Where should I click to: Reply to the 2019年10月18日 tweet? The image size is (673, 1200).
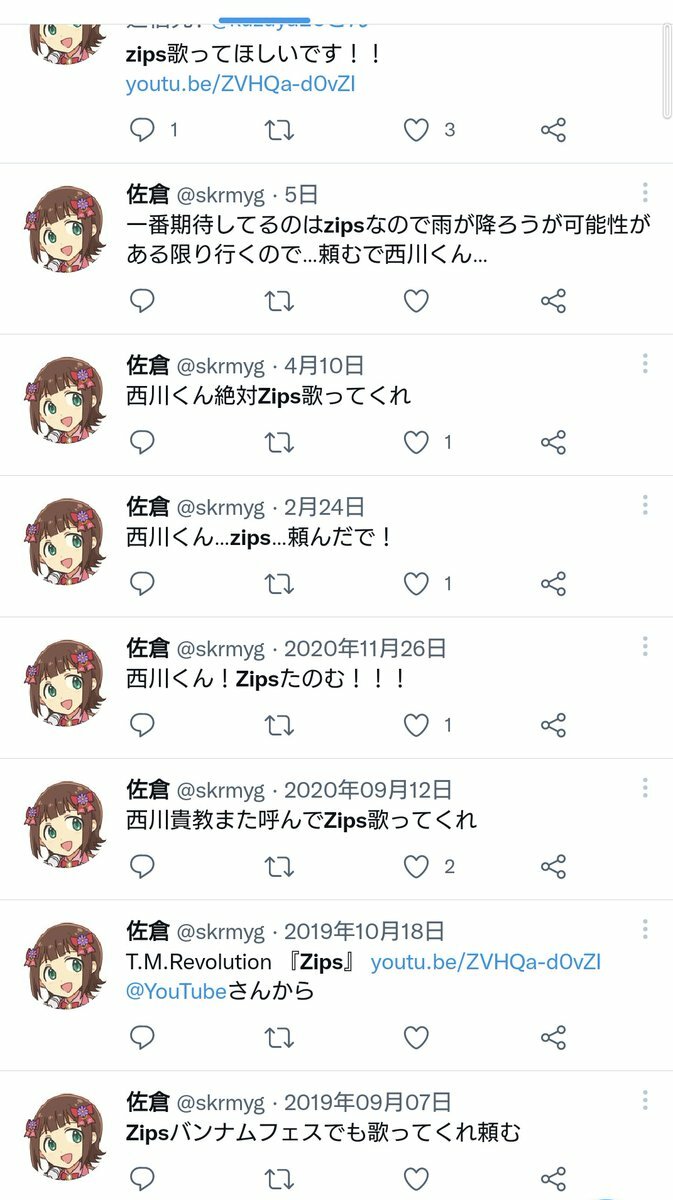(x=143, y=1038)
